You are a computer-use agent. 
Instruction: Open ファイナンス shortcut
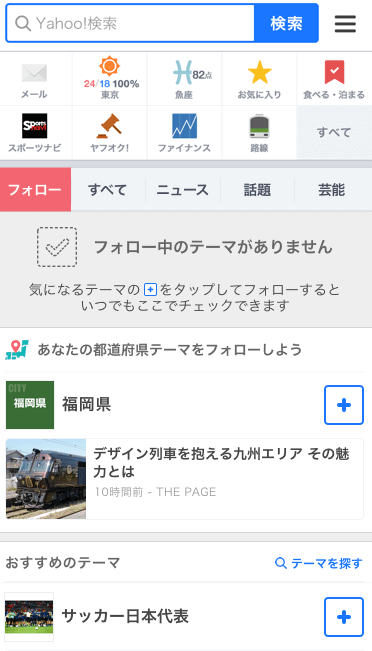click(185, 132)
